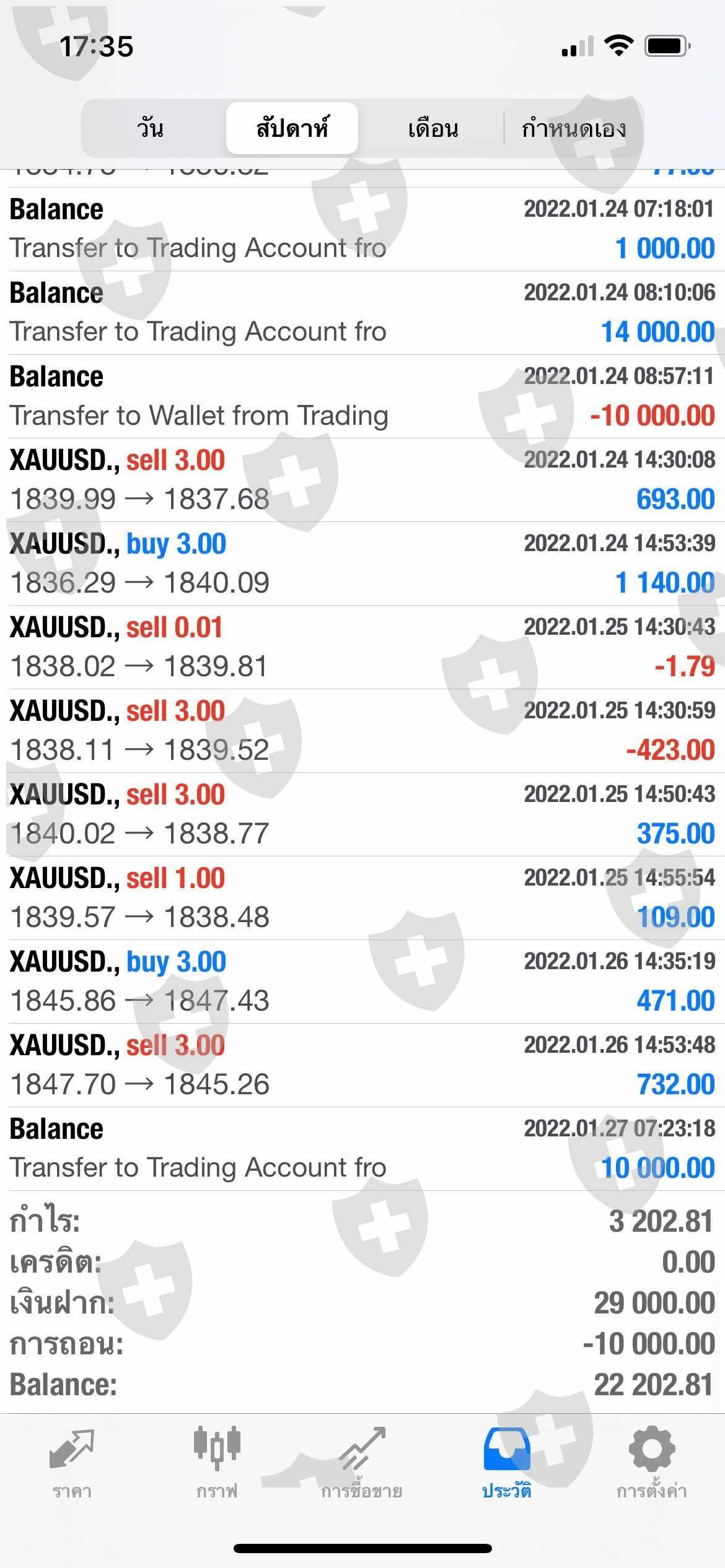Open the XAUUSD sell 3.00 trade with 693.00 profit

pyautogui.click(x=362, y=480)
